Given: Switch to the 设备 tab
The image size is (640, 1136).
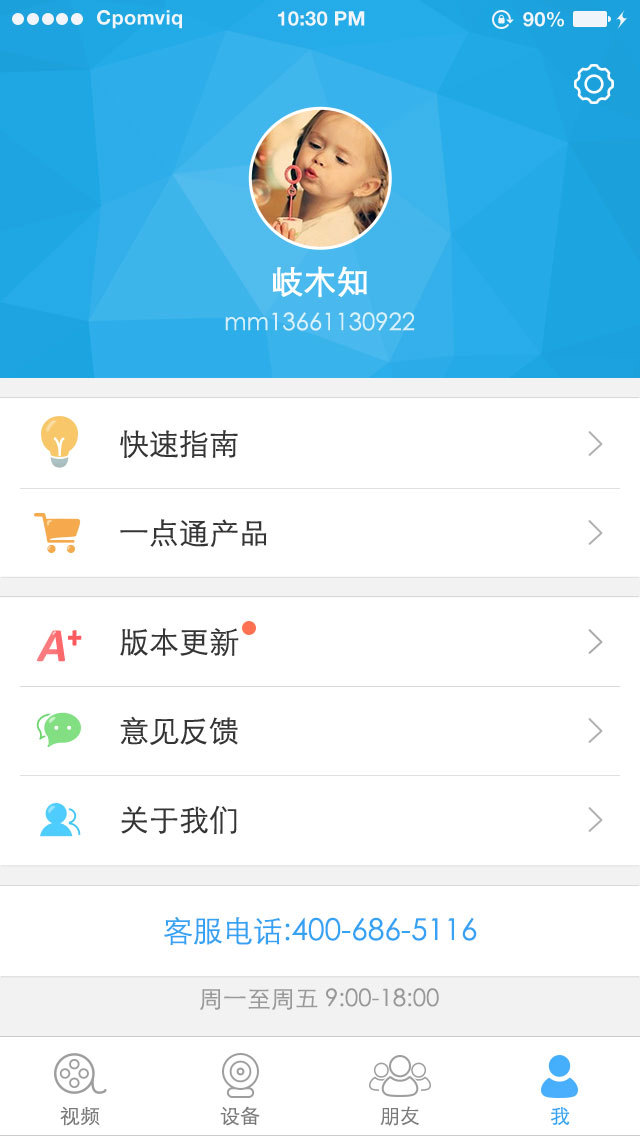Looking at the screenshot, I should click(240, 1088).
